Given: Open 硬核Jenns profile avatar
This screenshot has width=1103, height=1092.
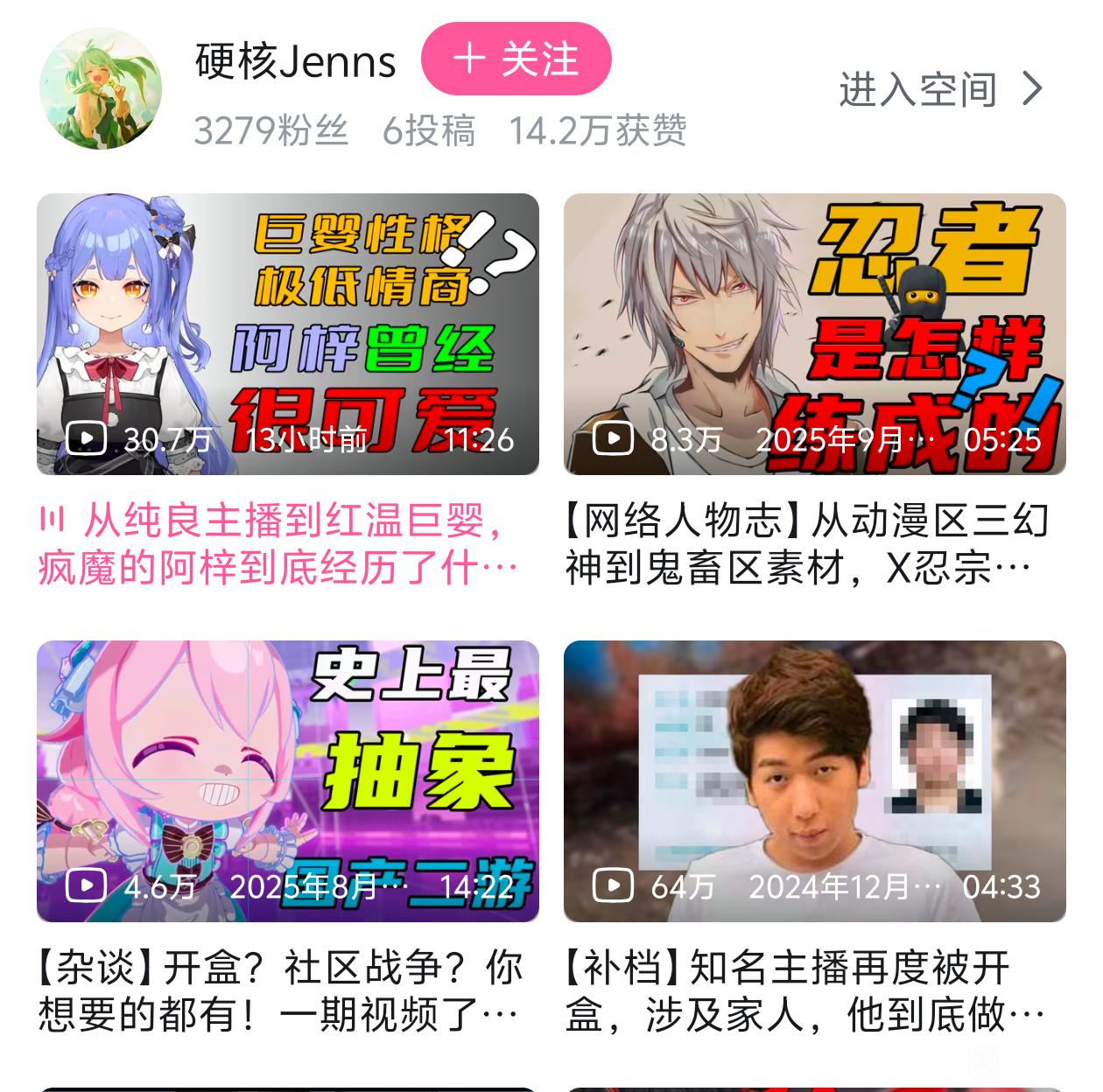Looking at the screenshot, I should pos(101,88).
